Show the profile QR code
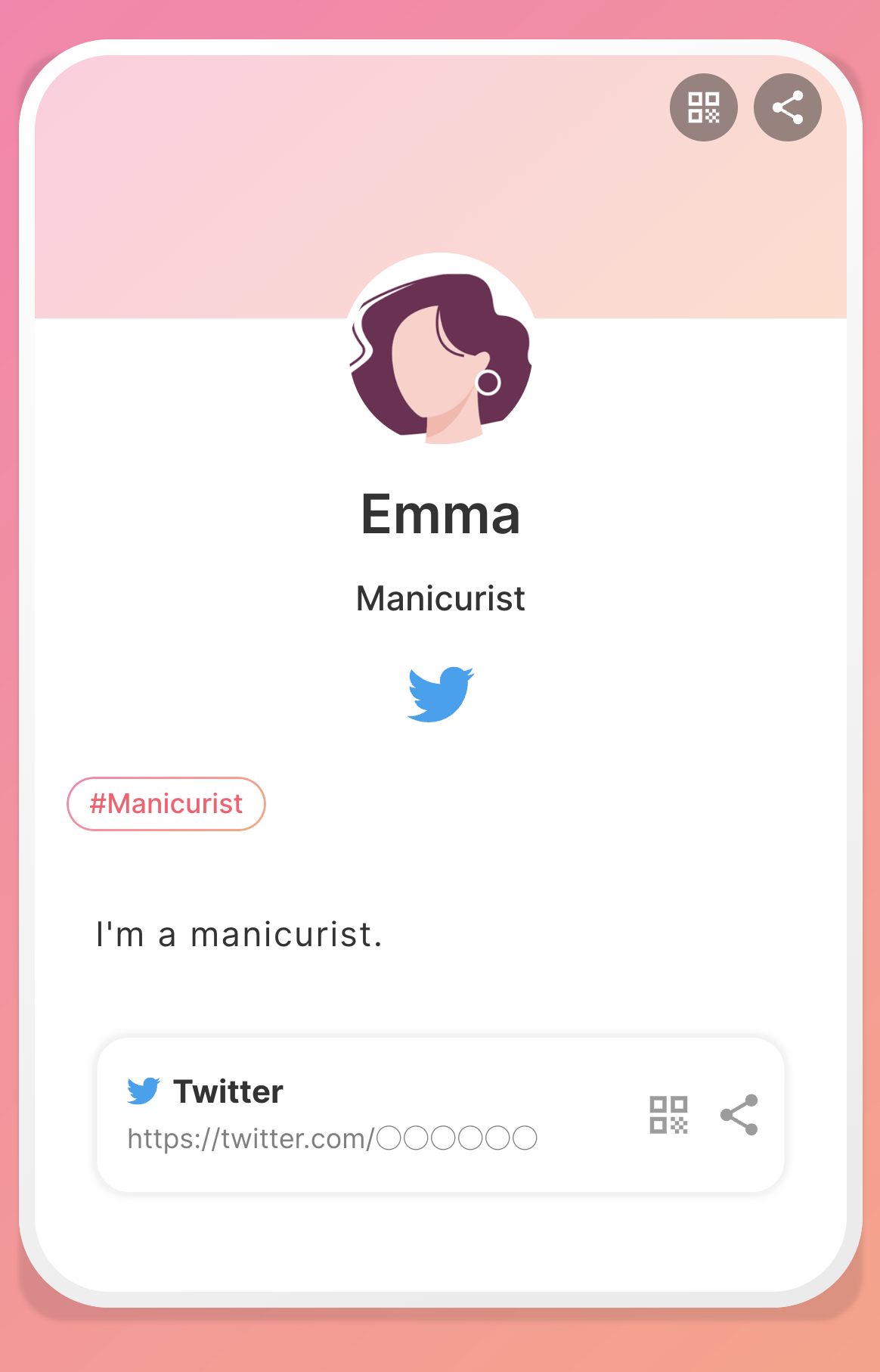The width and height of the screenshot is (880, 1372). (703, 107)
